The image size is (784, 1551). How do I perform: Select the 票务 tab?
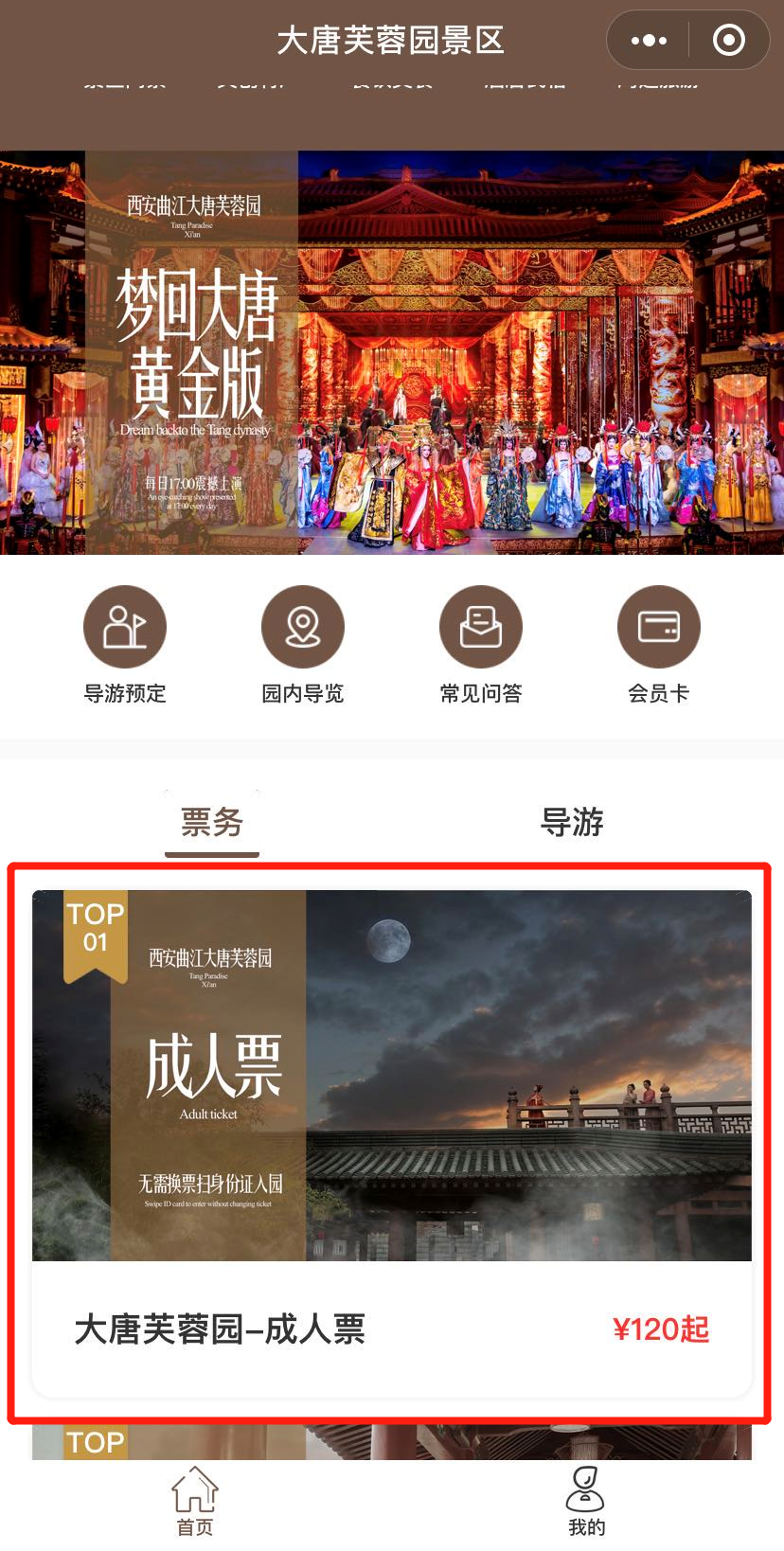click(212, 823)
